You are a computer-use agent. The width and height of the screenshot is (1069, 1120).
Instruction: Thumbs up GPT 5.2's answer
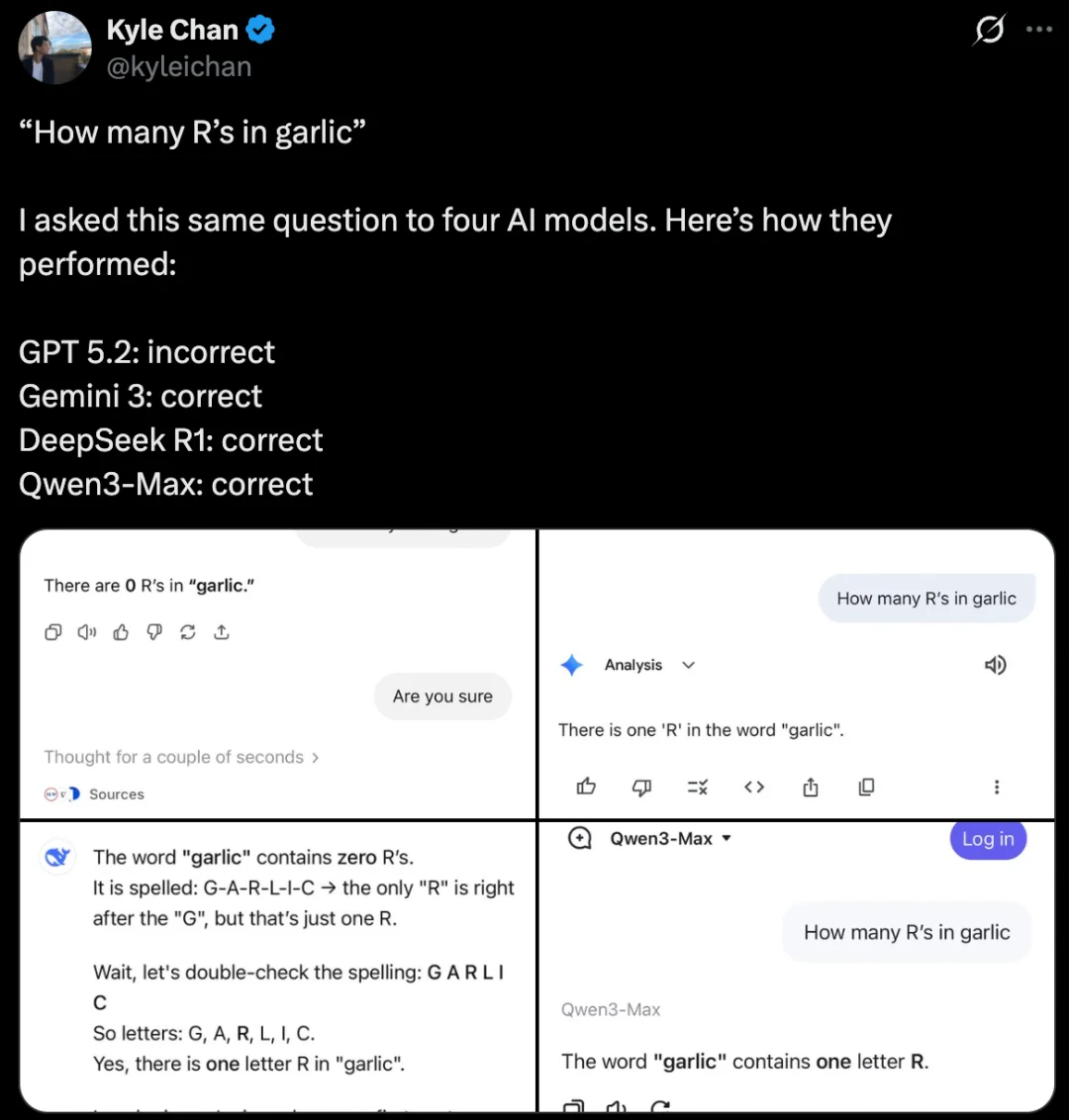click(120, 631)
